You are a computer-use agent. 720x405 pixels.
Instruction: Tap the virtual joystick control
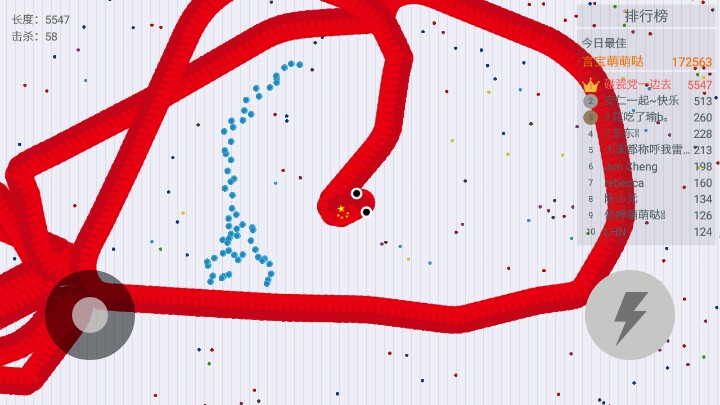click(x=89, y=315)
